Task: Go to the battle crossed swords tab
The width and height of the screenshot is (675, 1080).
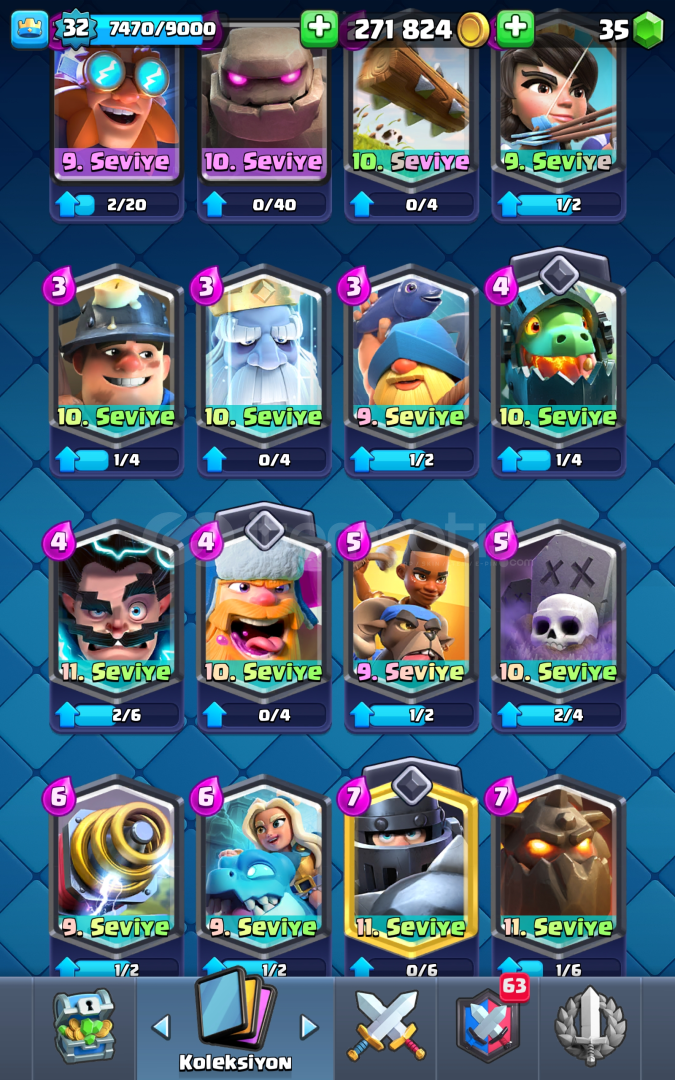Action: [x=386, y=1026]
